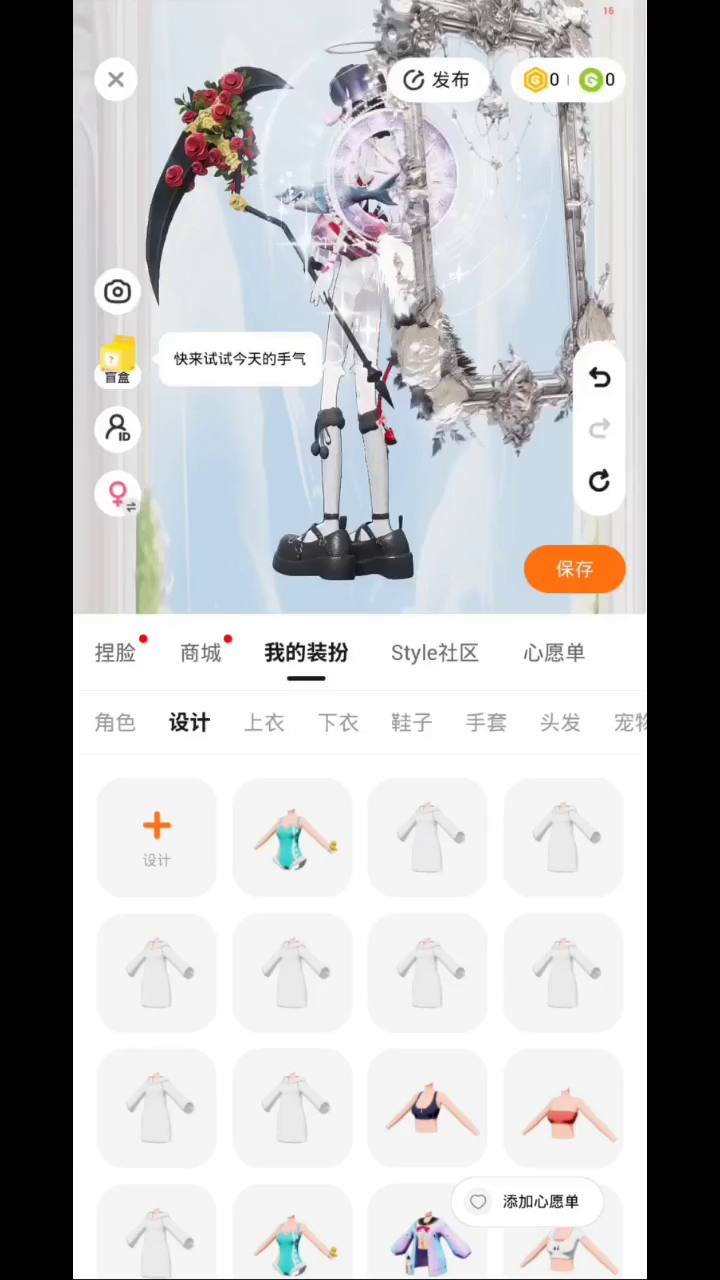The height and width of the screenshot is (1280, 720).
Task: Choose the 鞋子 category
Action: tap(411, 722)
